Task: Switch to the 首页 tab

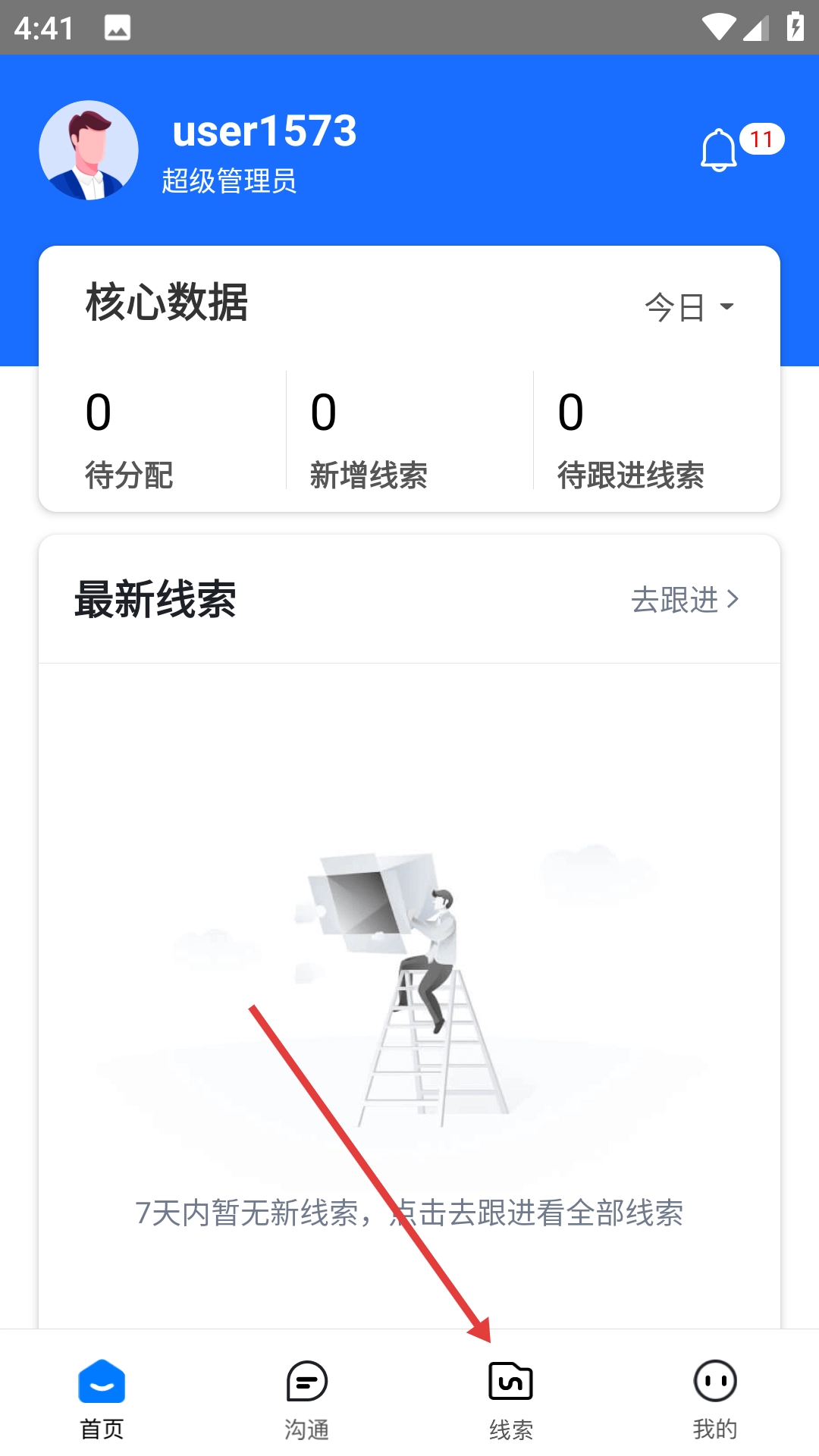Action: 102,1397
